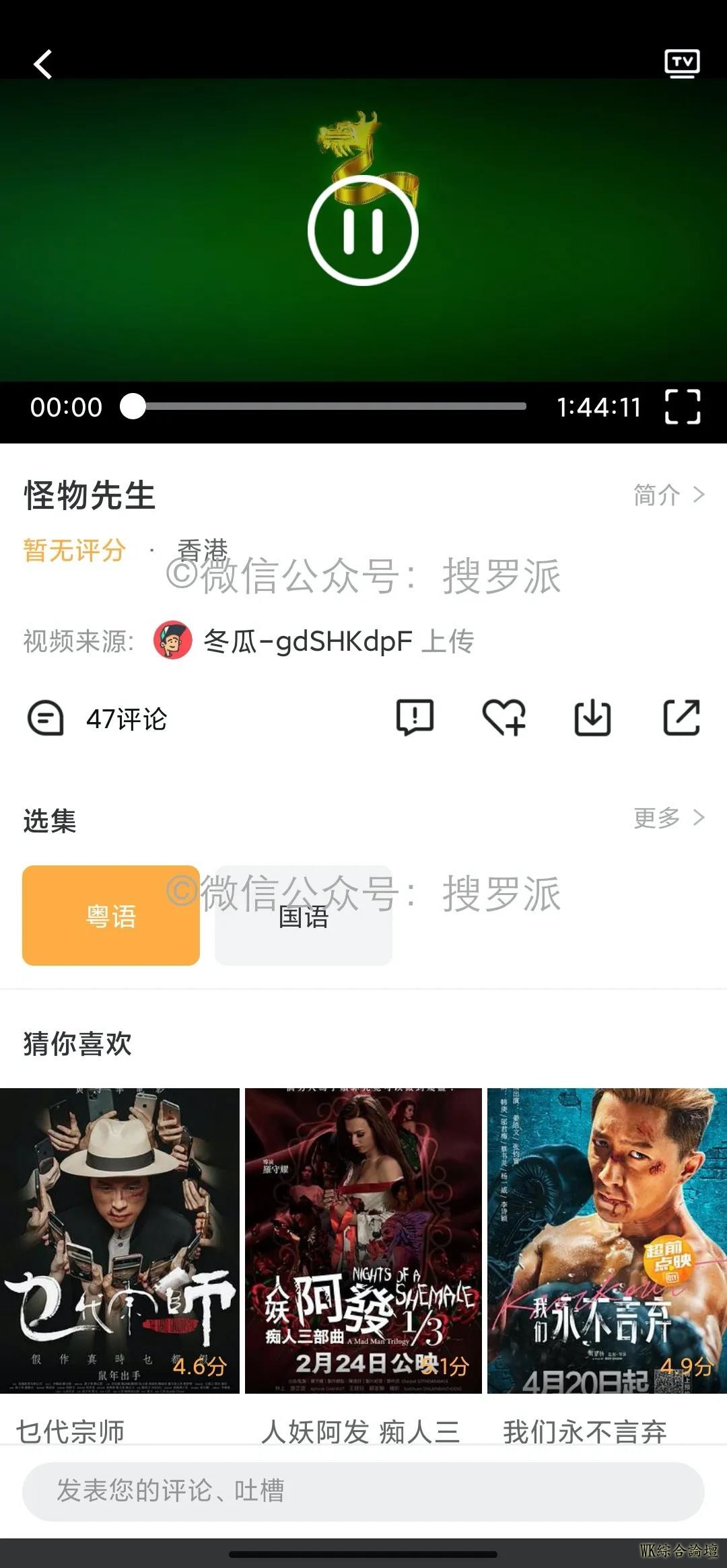
Task: Show 更多 episode options
Action: pos(668,818)
